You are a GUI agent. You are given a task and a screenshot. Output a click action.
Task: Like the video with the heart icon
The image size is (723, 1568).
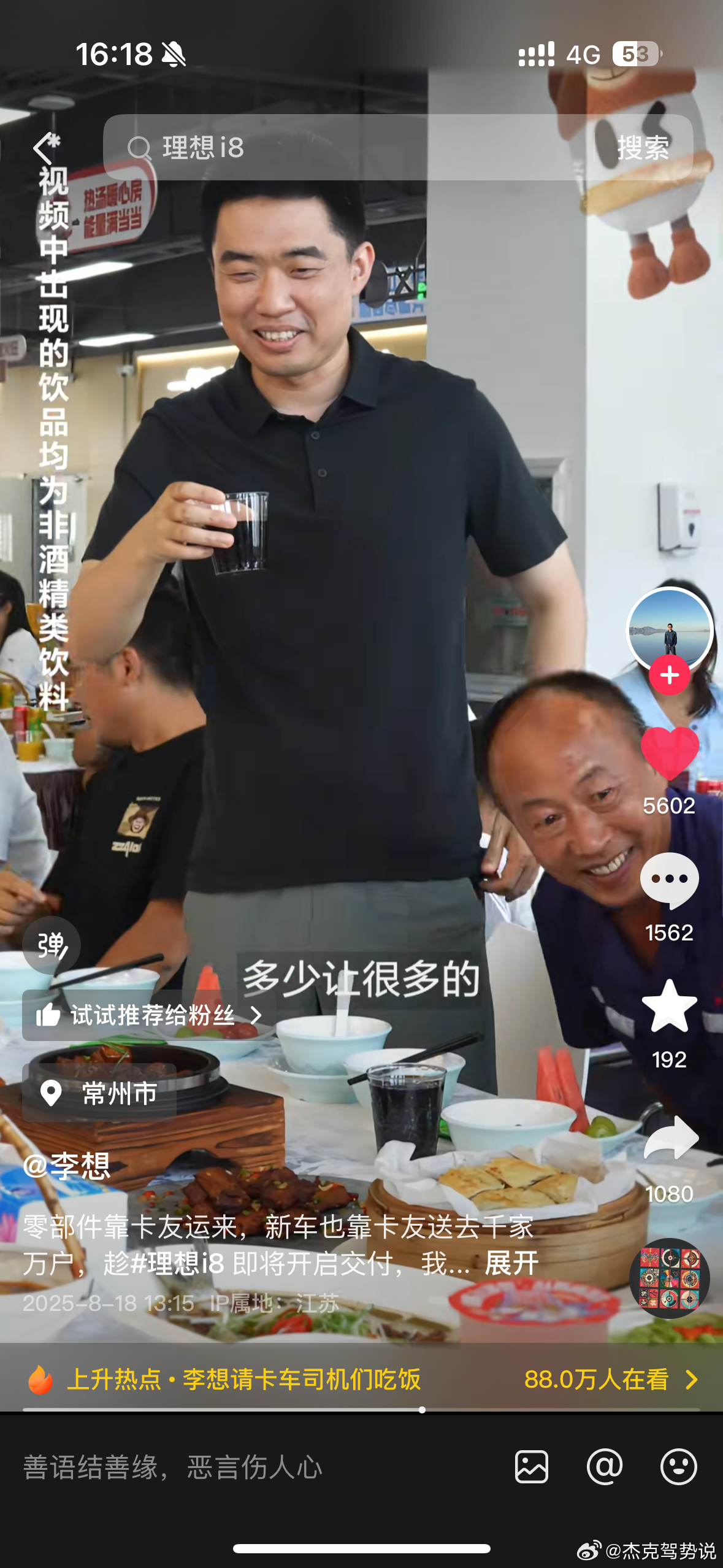point(669,753)
